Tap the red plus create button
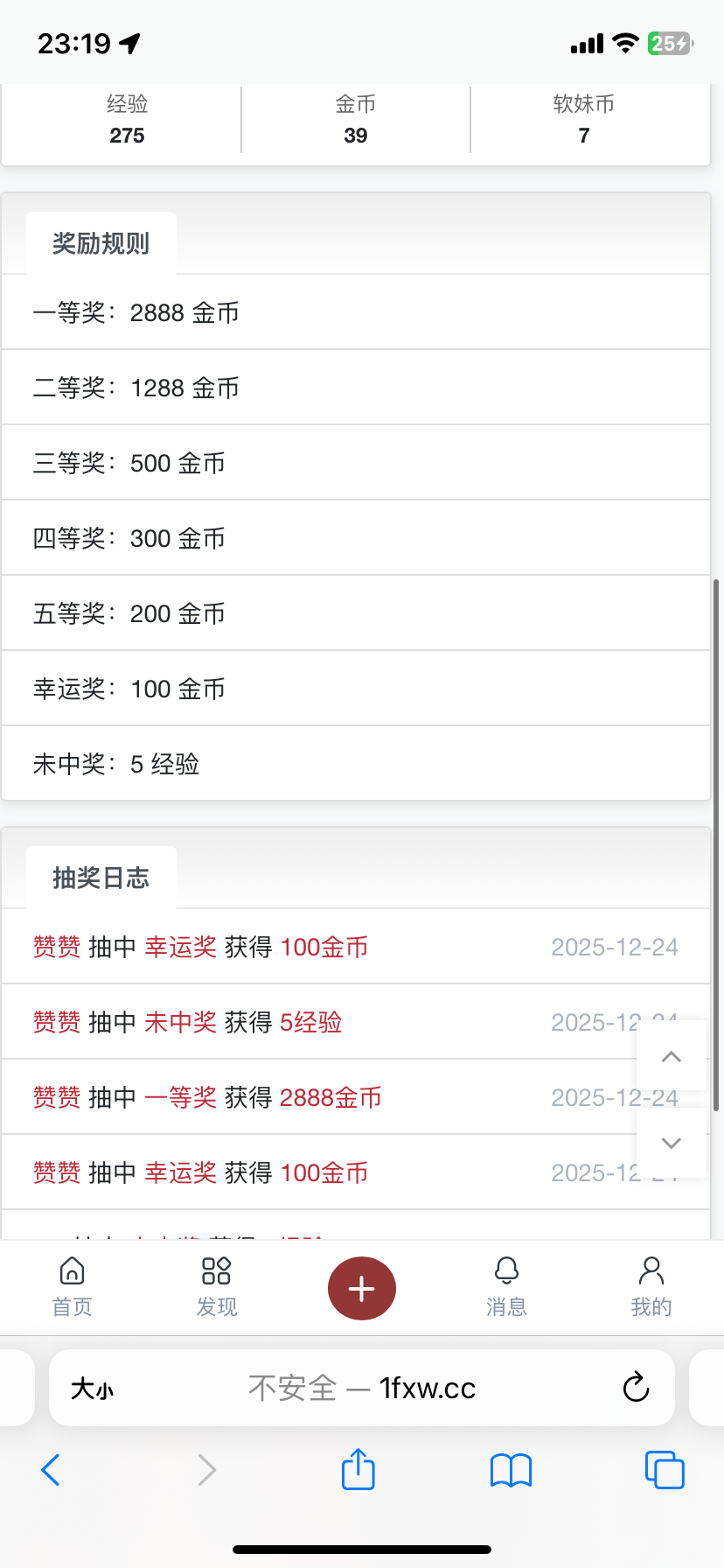Image resolution: width=724 pixels, height=1568 pixels. [x=362, y=1288]
